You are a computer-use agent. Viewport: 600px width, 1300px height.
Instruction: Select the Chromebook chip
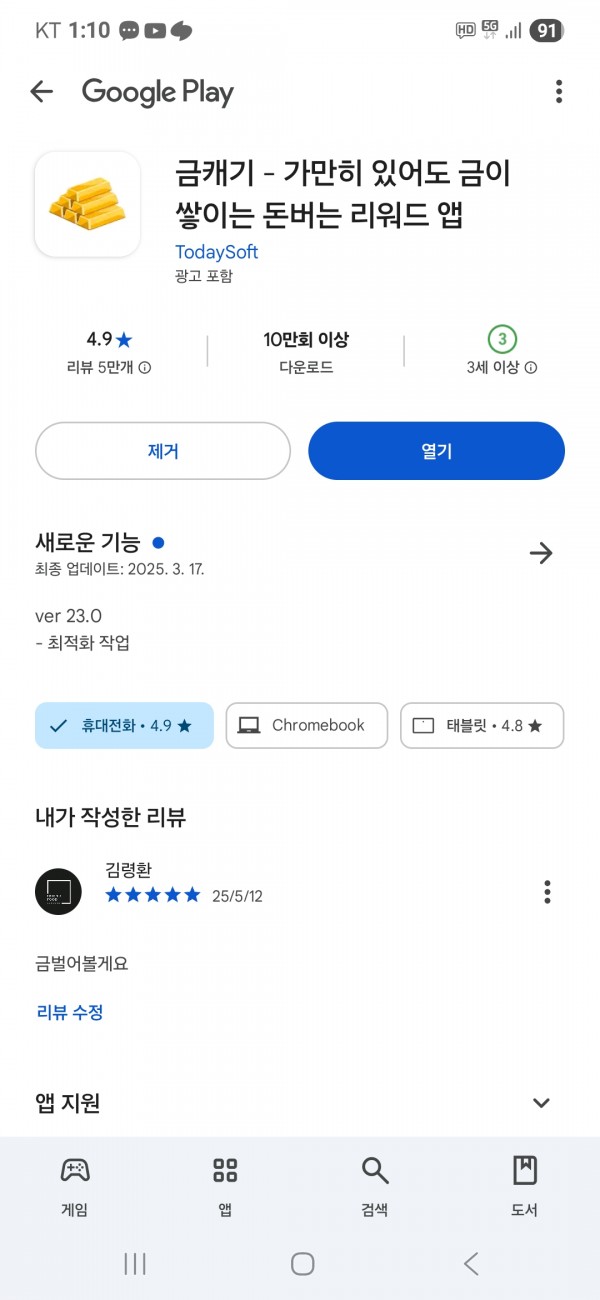306,726
